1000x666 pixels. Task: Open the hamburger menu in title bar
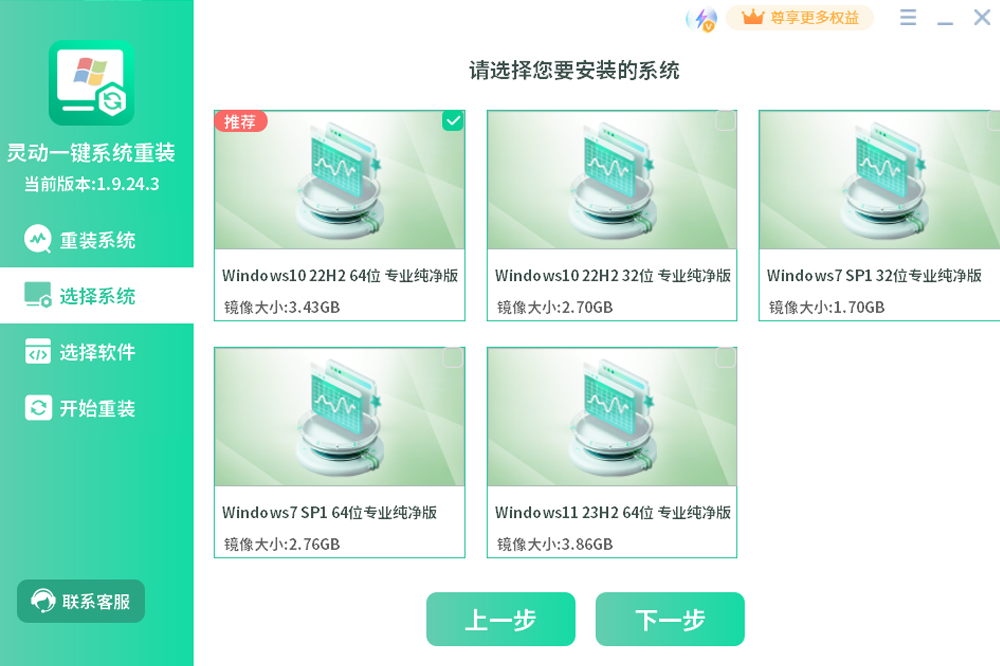tap(908, 18)
